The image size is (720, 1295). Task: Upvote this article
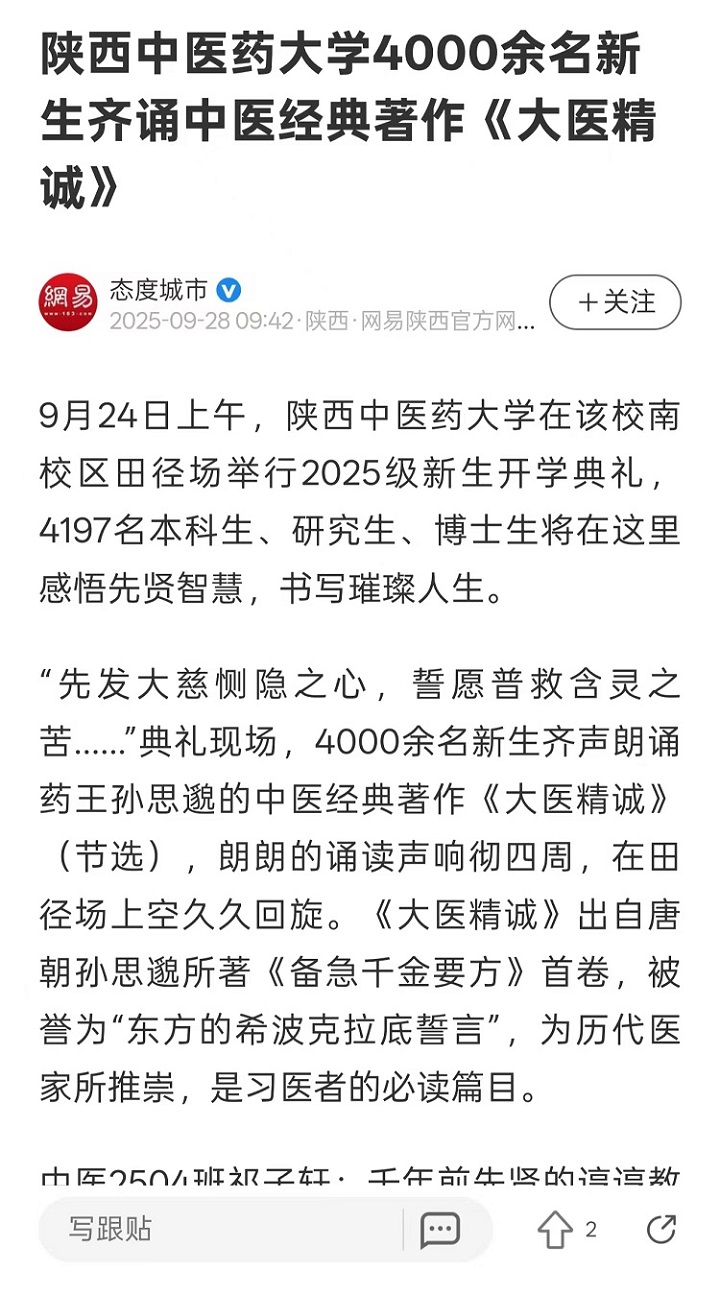pos(556,1230)
